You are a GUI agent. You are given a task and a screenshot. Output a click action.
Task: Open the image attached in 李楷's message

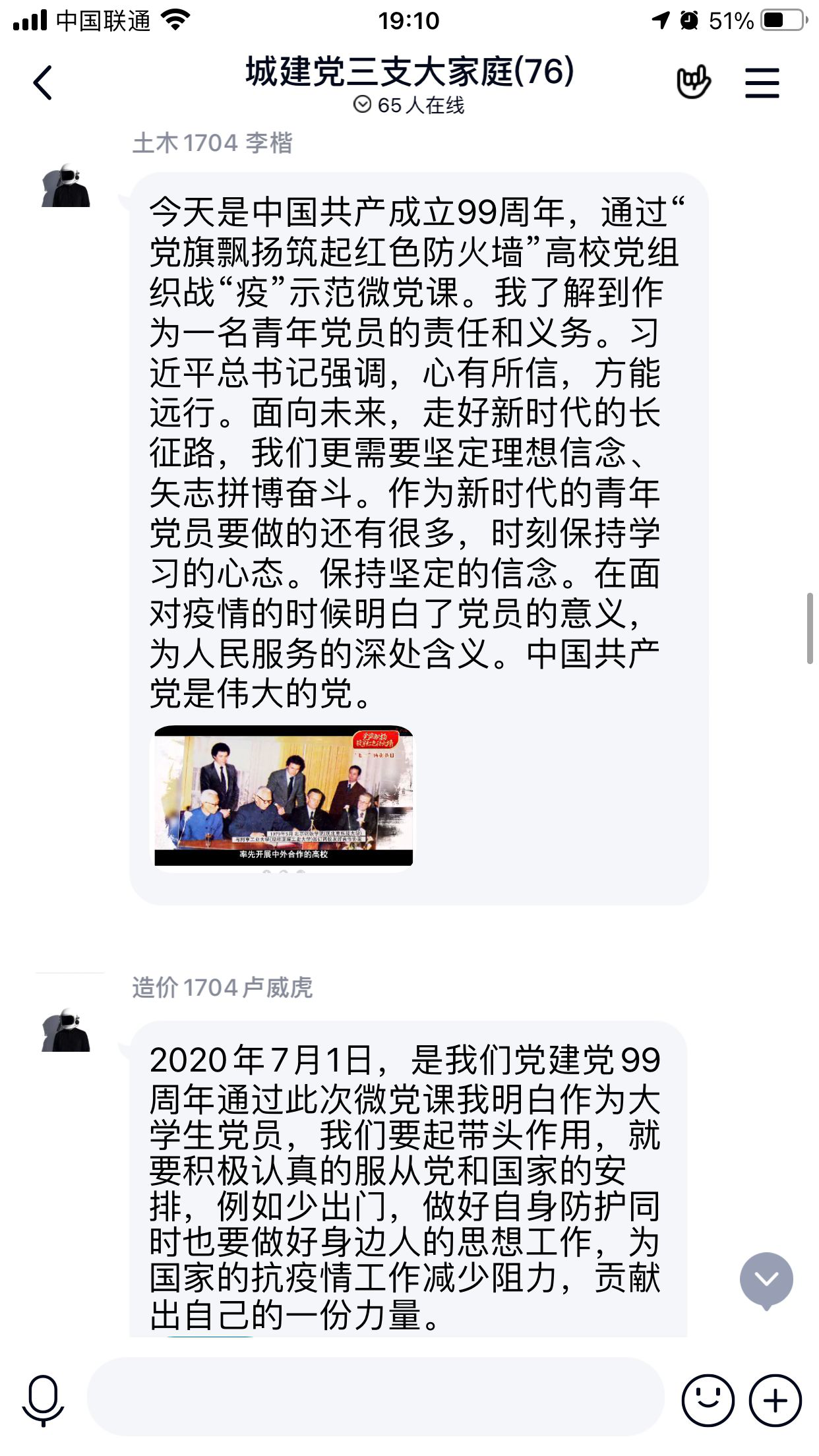[284, 796]
